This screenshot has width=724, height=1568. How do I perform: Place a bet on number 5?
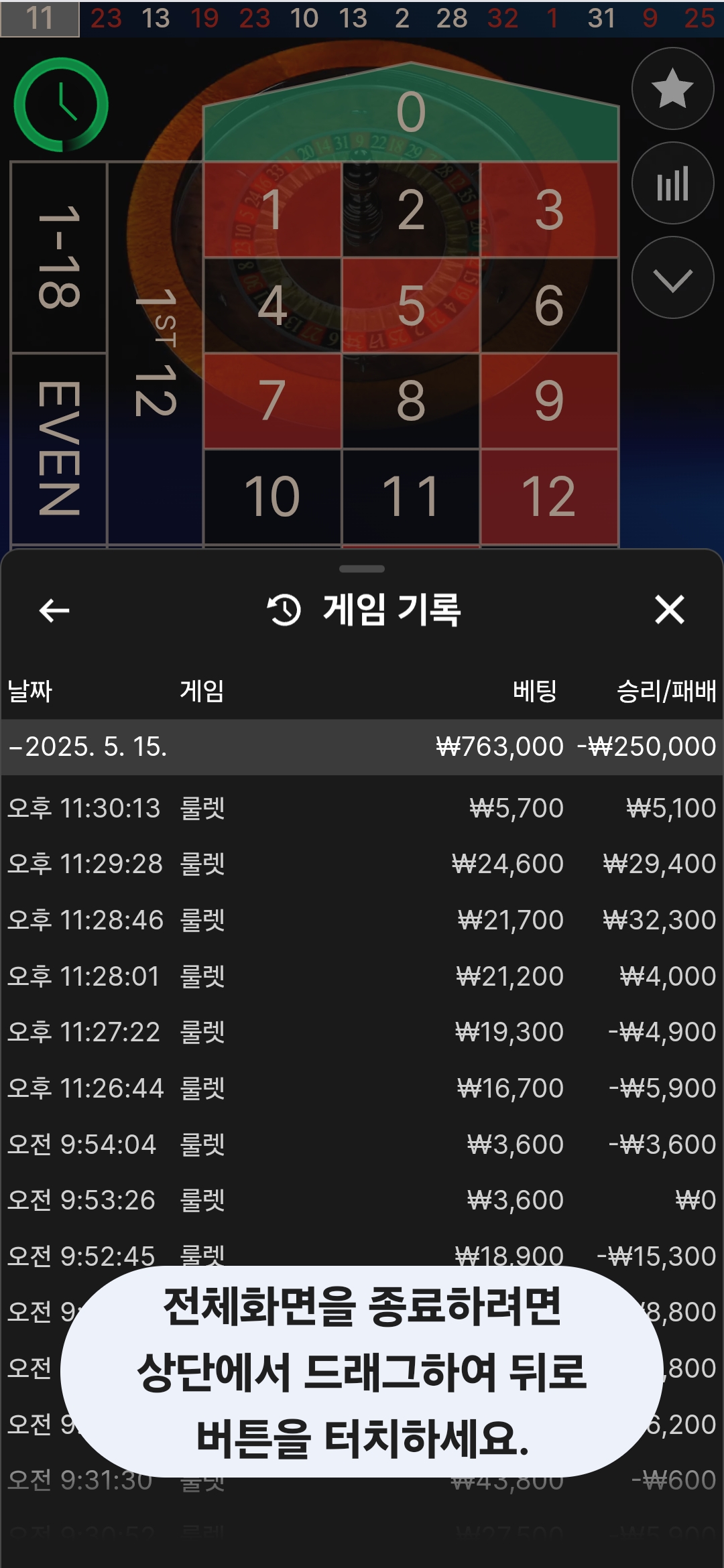click(x=410, y=306)
